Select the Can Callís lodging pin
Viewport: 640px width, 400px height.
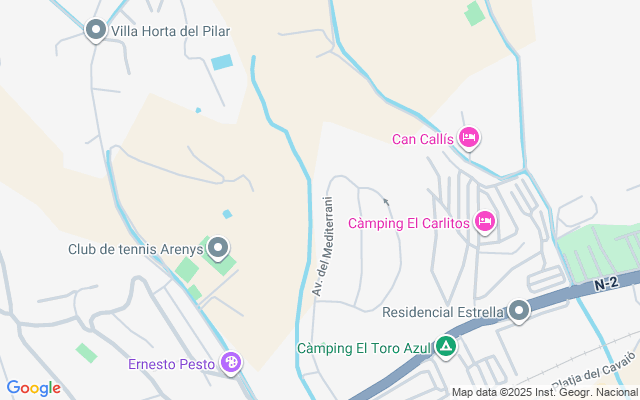coord(468,138)
